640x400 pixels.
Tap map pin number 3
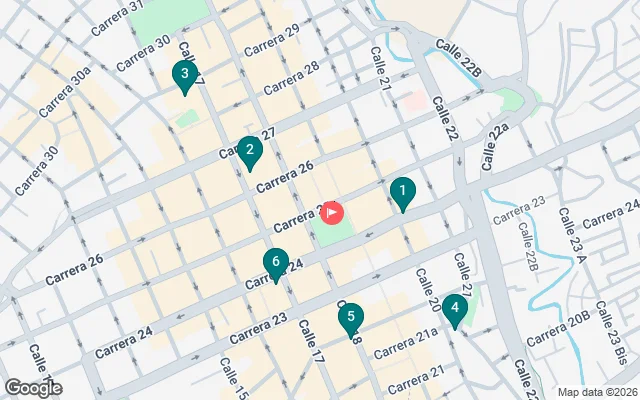pyautogui.click(x=184, y=75)
